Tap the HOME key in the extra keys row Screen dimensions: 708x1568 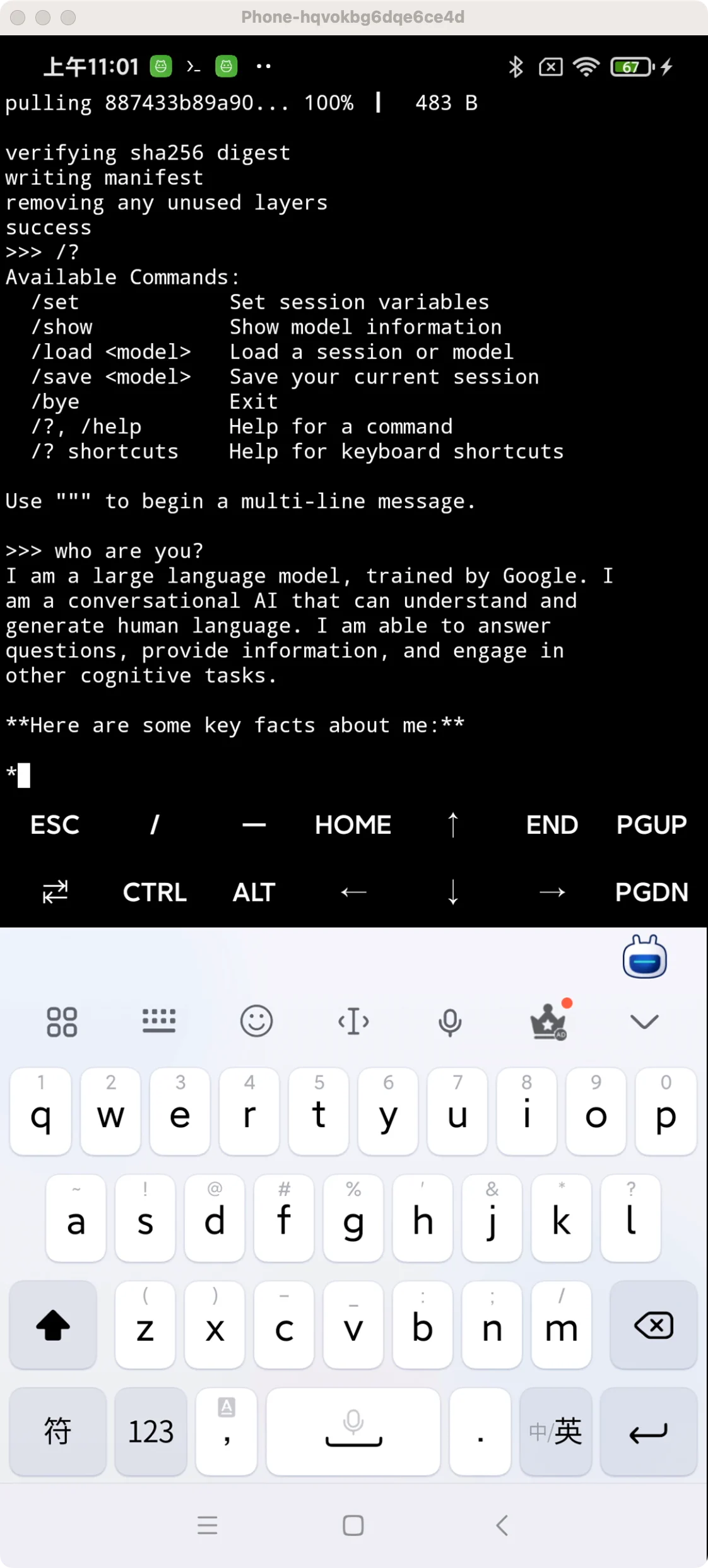(353, 824)
